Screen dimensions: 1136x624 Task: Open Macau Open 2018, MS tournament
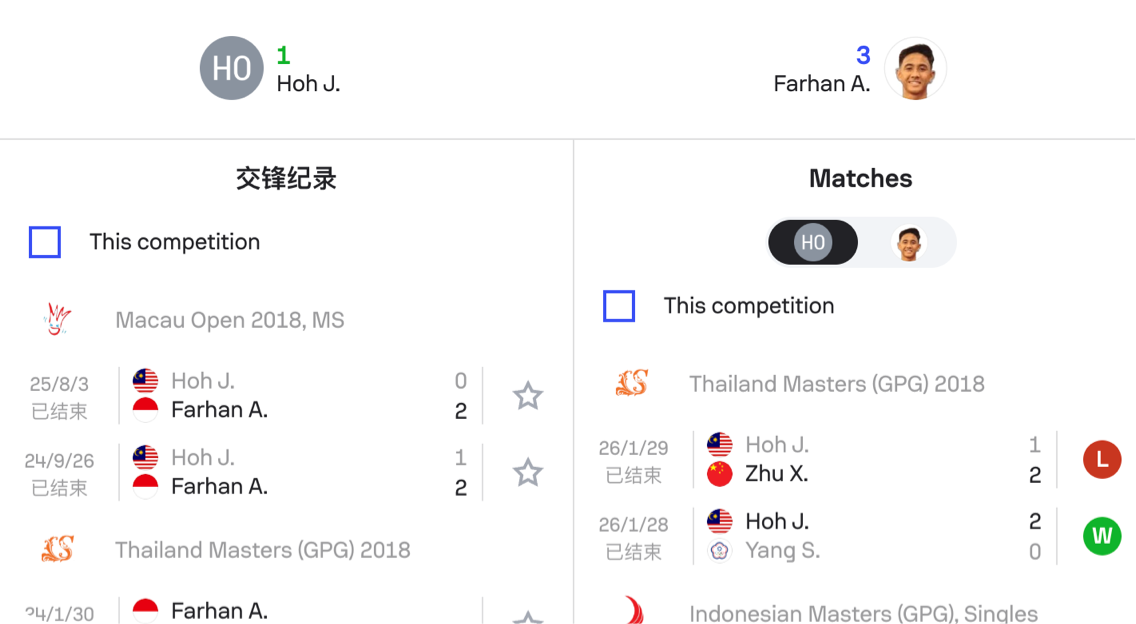tap(229, 321)
